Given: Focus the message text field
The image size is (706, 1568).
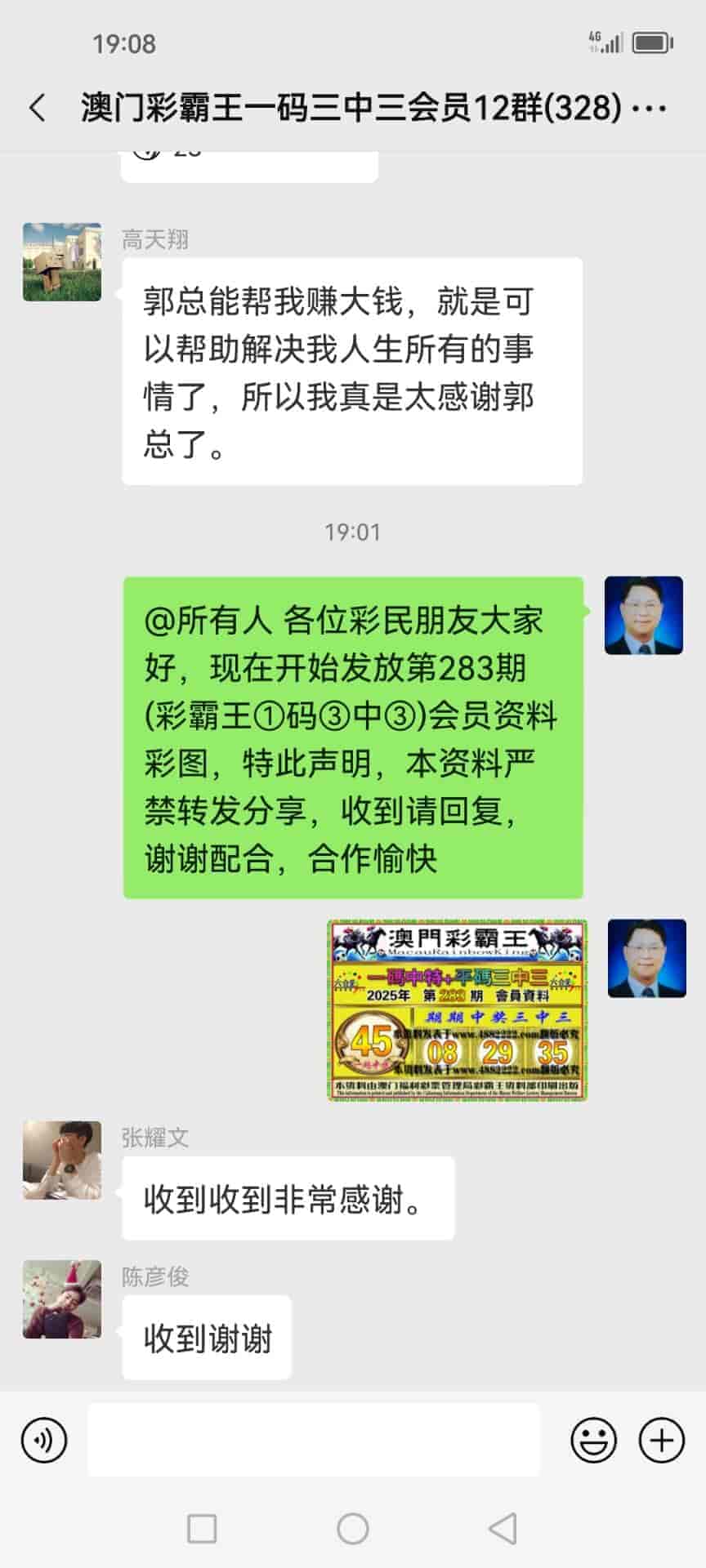Looking at the screenshot, I should click(x=314, y=1440).
